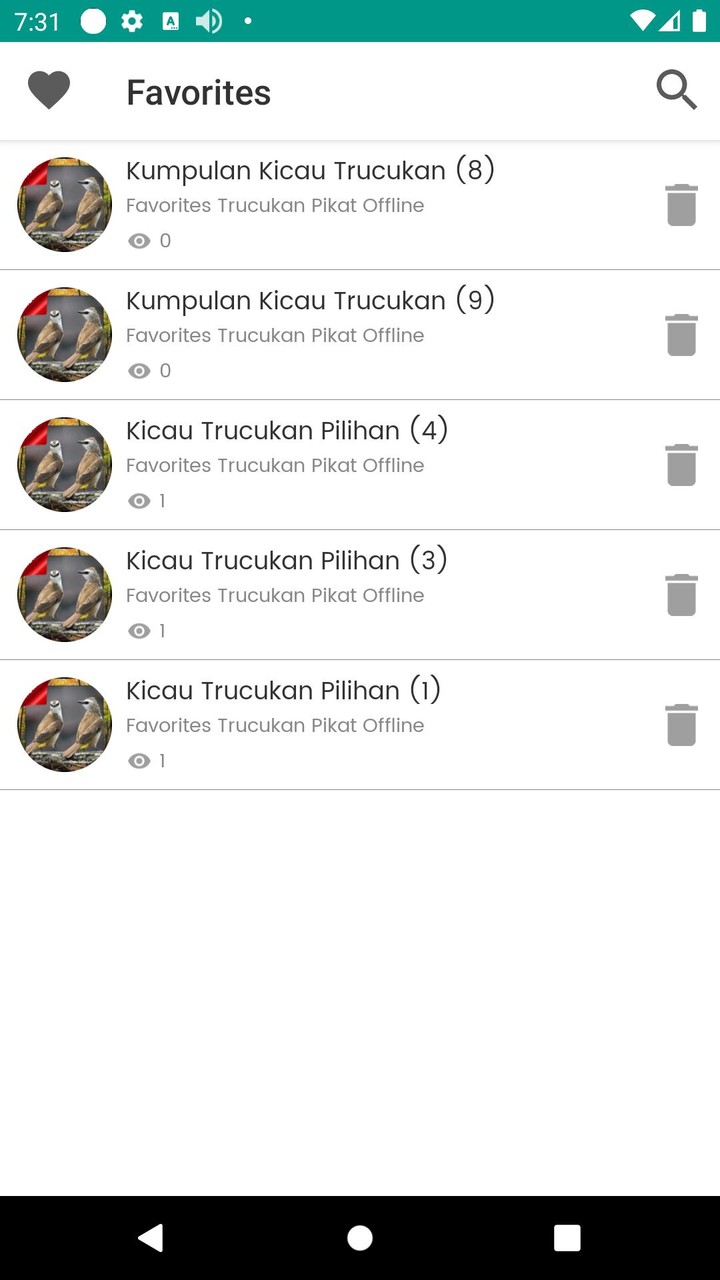Delete Kumpulan Kicau Trucukan (9) using its trash icon
This screenshot has width=720, height=1280.
point(681,334)
